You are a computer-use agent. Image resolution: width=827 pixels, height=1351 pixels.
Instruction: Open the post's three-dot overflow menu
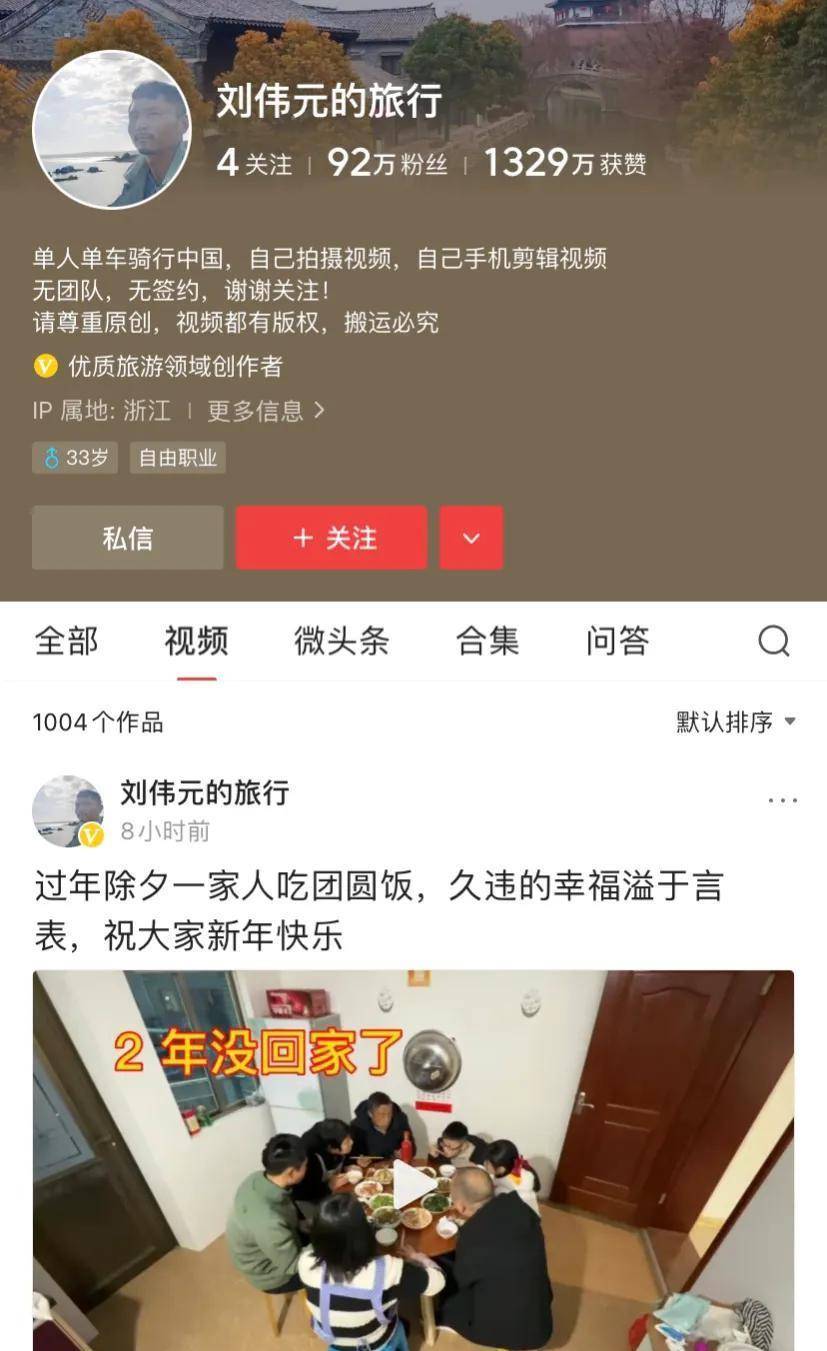coord(782,800)
